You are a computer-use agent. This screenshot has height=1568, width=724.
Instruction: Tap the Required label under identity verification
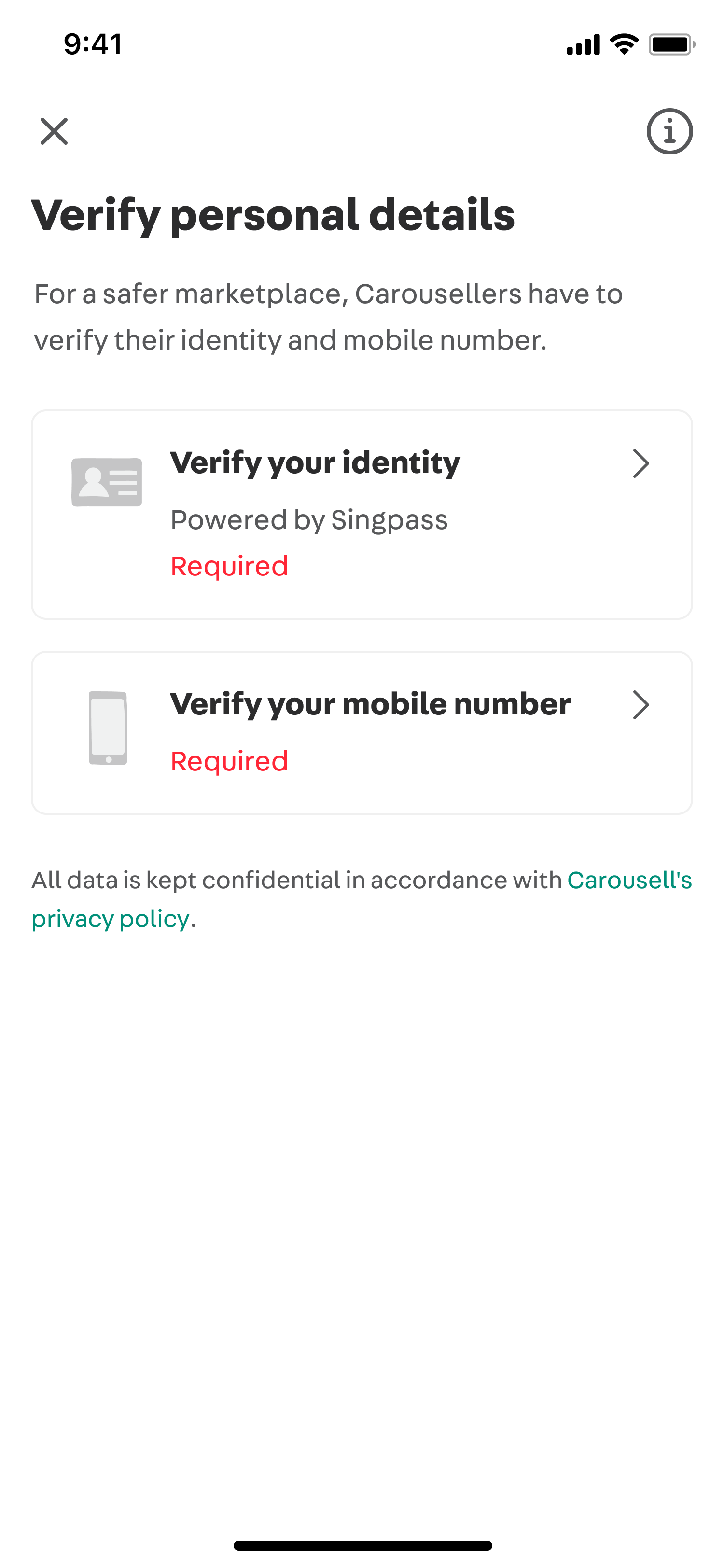point(229,565)
